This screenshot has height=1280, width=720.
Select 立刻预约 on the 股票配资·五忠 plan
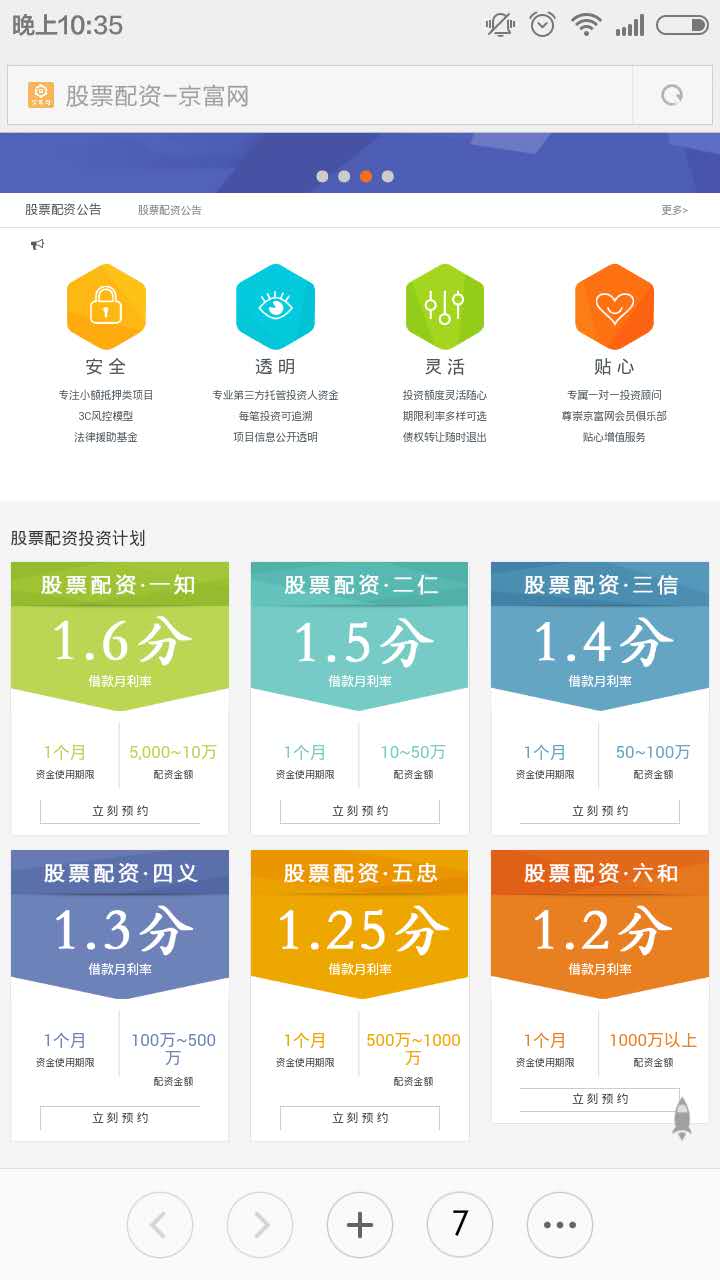[360, 1118]
